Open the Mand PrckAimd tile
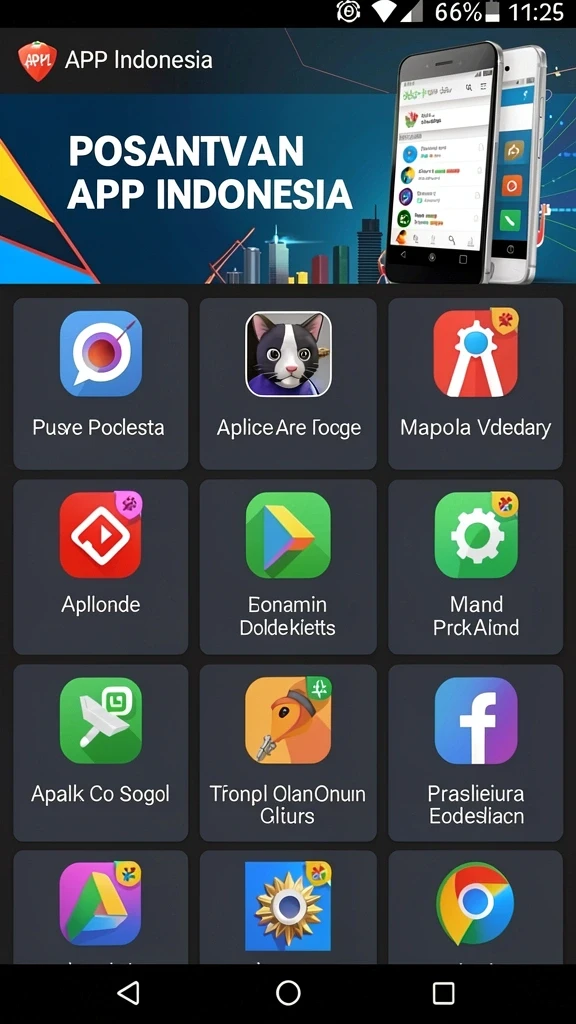The image size is (576, 1024). pos(475,567)
